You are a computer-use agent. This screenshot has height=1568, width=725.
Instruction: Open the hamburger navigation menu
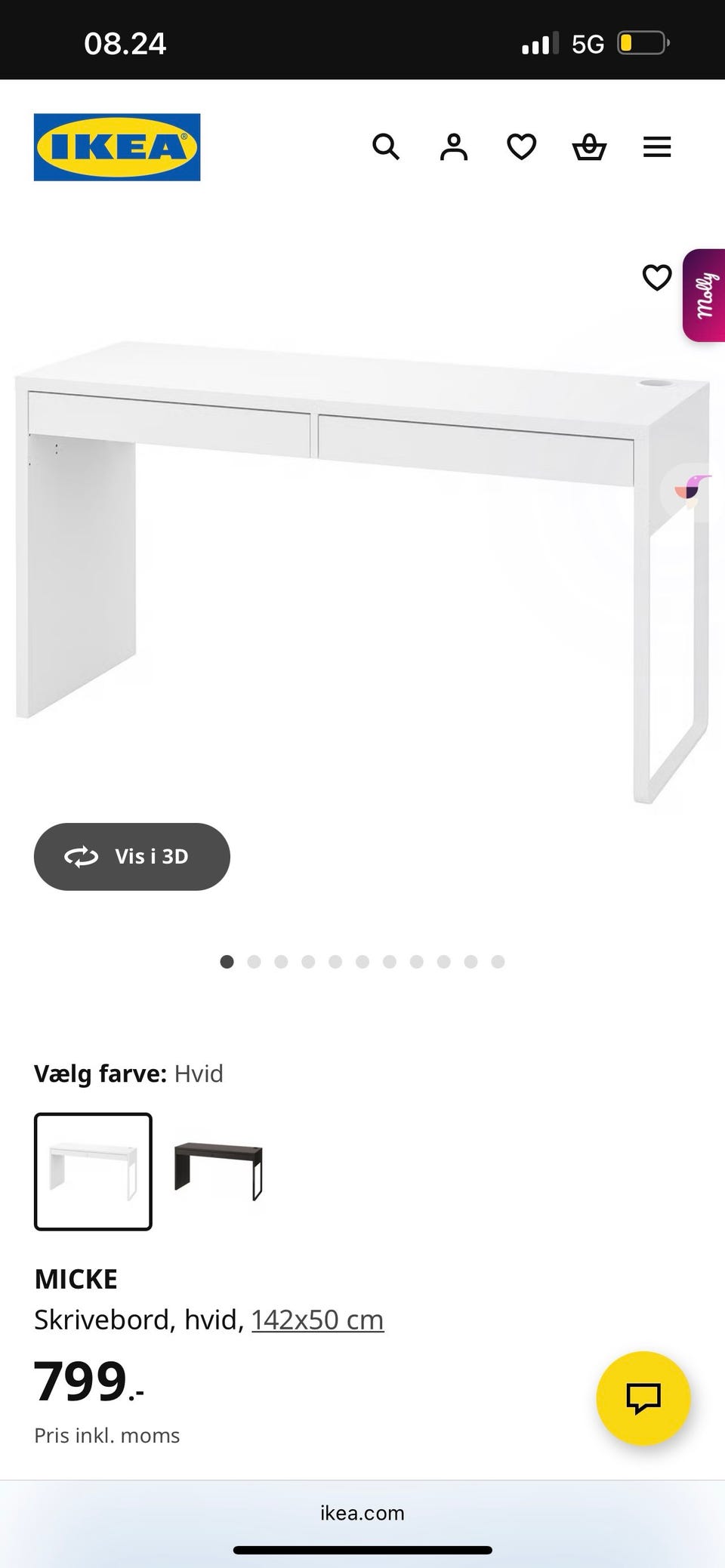click(656, 146)
